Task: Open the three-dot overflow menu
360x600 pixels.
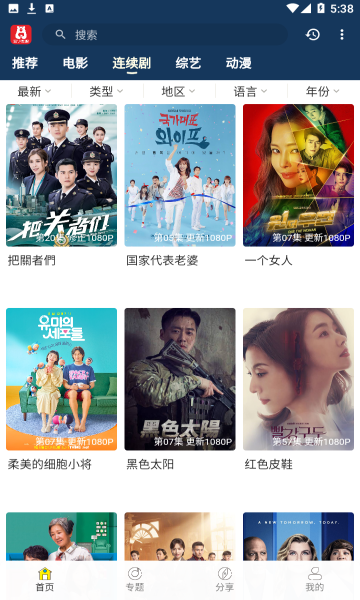Action: tap(342, 35)
